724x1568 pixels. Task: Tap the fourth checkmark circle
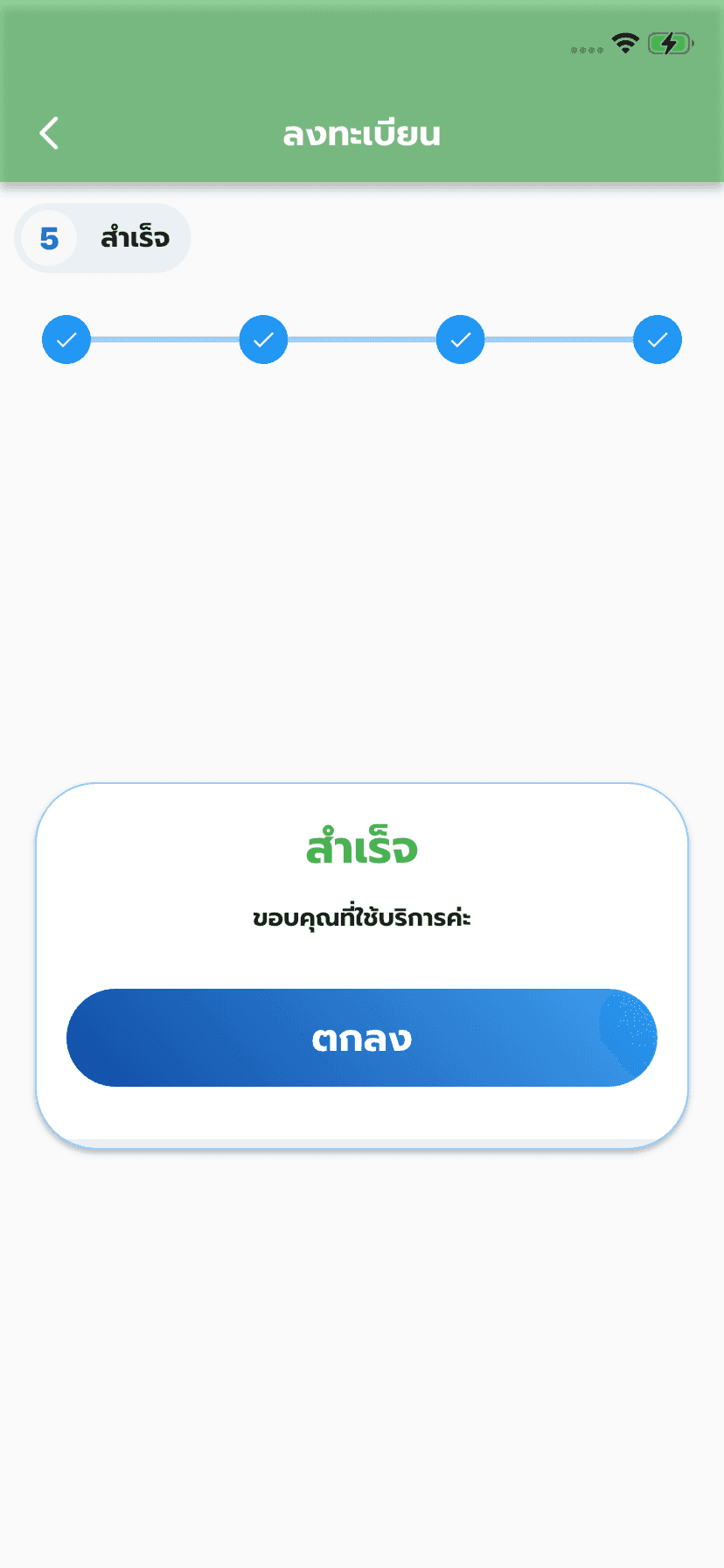point(657,339)
